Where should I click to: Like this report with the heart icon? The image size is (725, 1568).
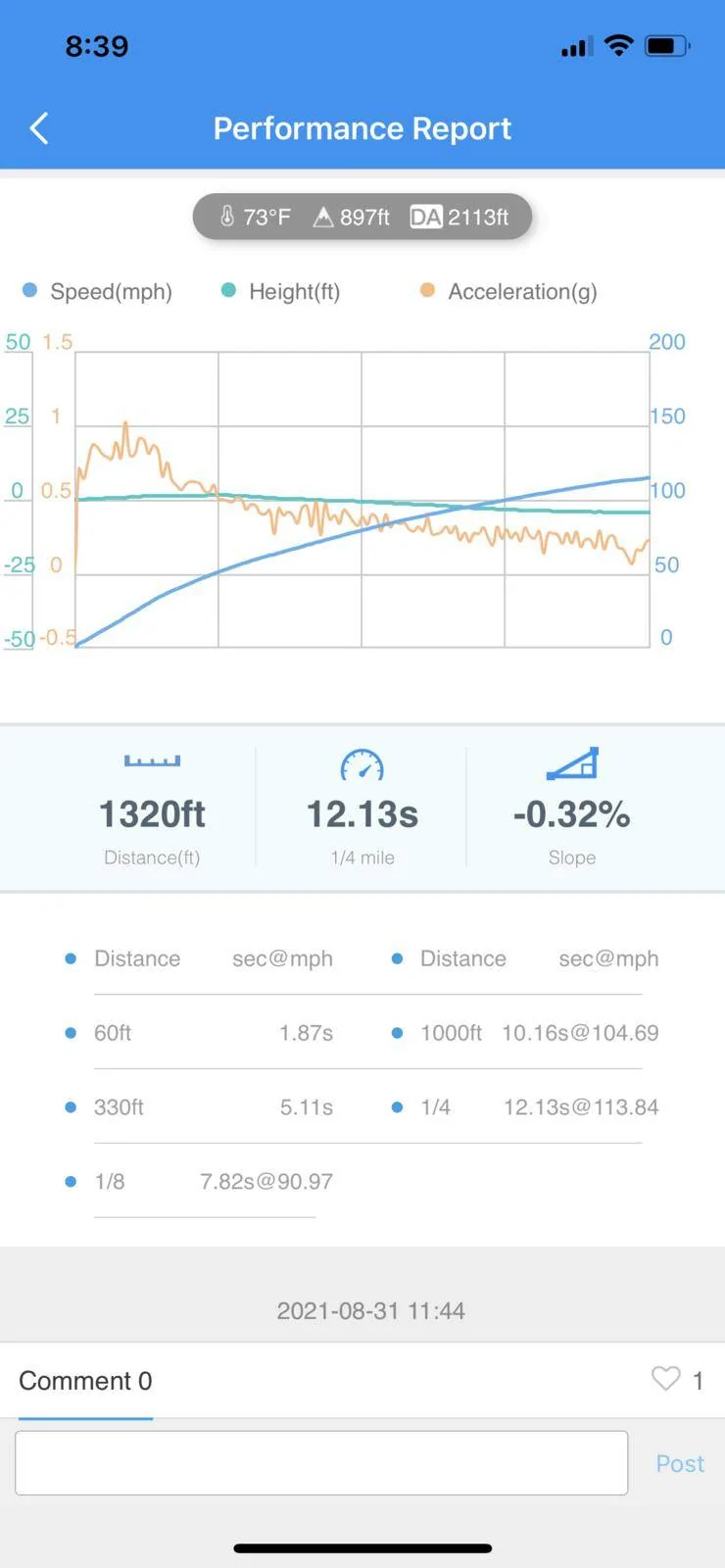click(x=666, y=1379)
